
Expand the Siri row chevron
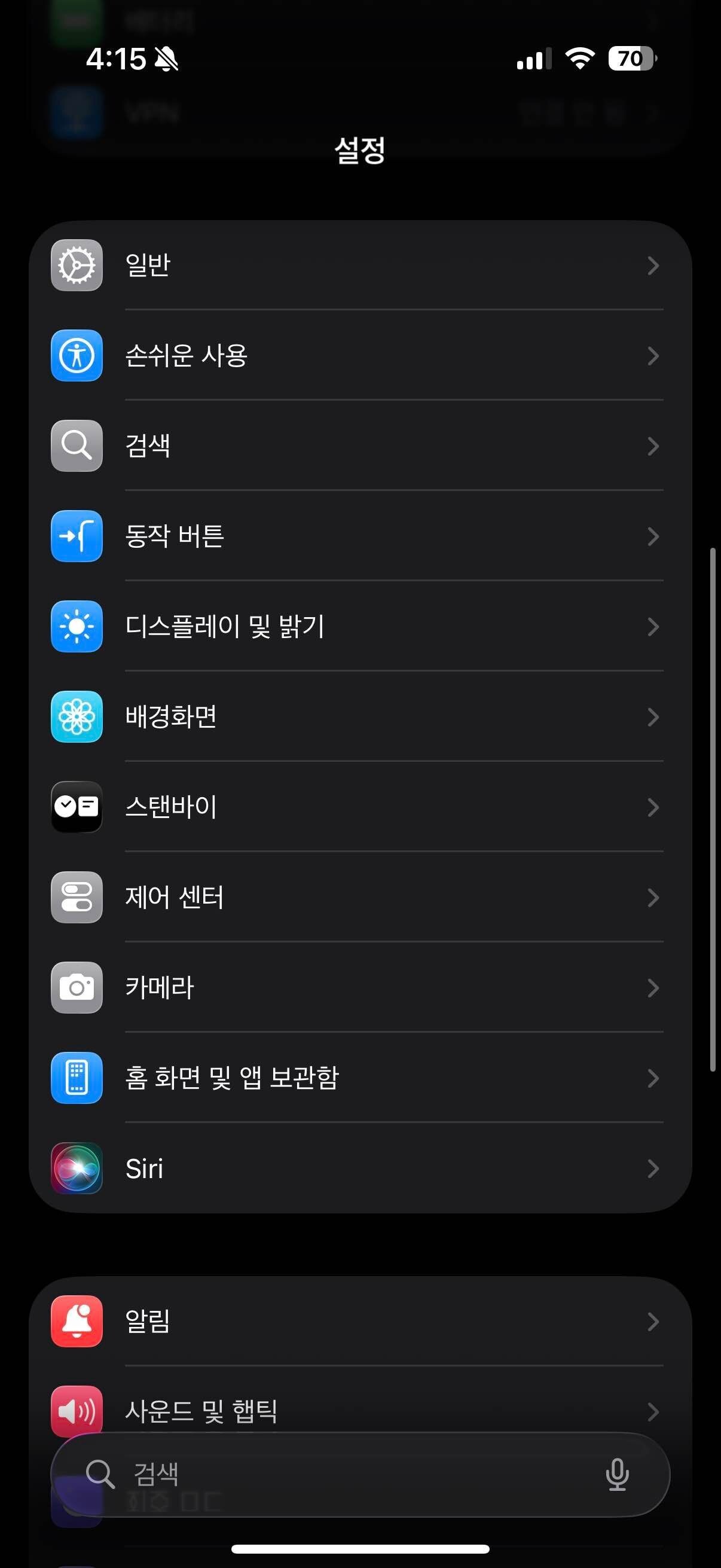pyautogui.click(x=653, y=1168)
